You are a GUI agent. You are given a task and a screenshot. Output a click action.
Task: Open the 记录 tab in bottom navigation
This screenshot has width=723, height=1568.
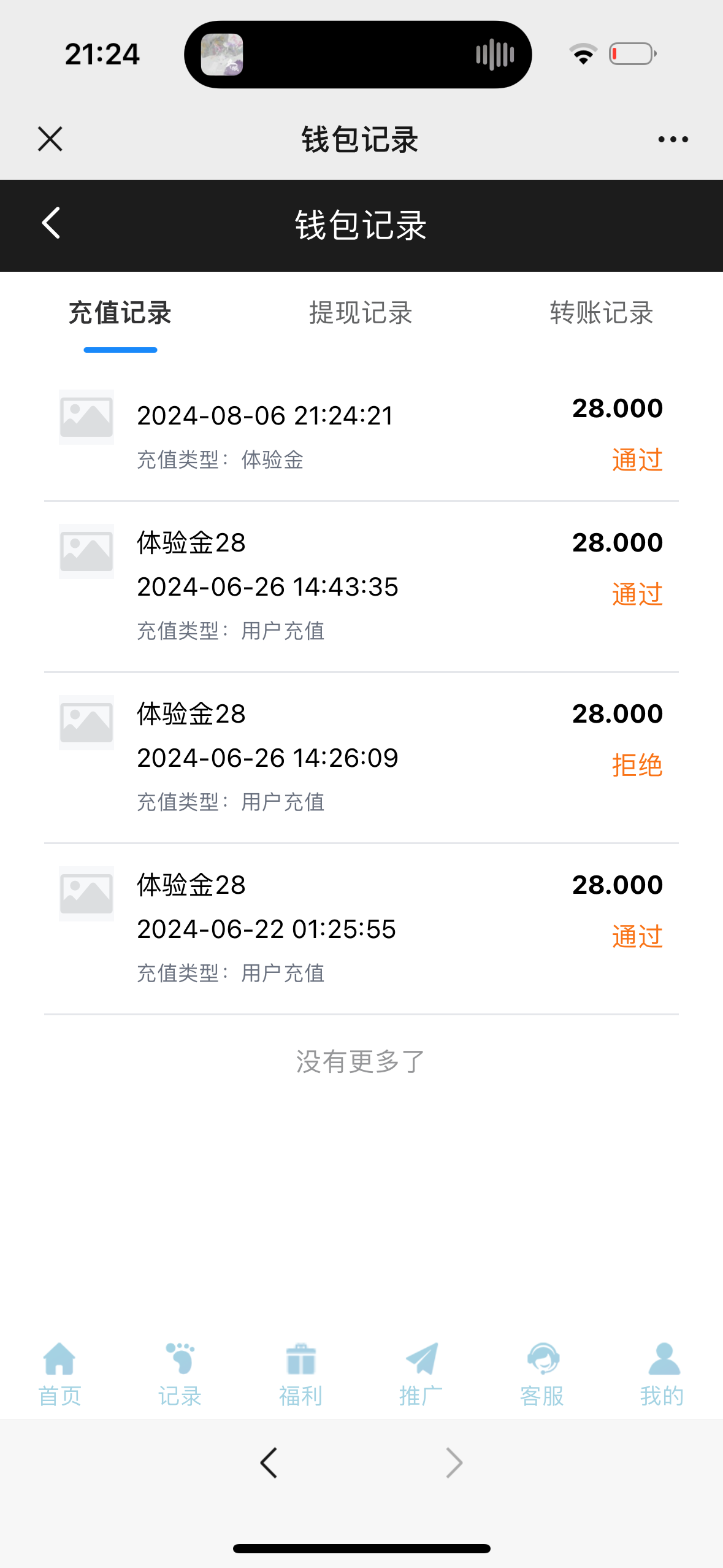click(x=180, y=1374)
